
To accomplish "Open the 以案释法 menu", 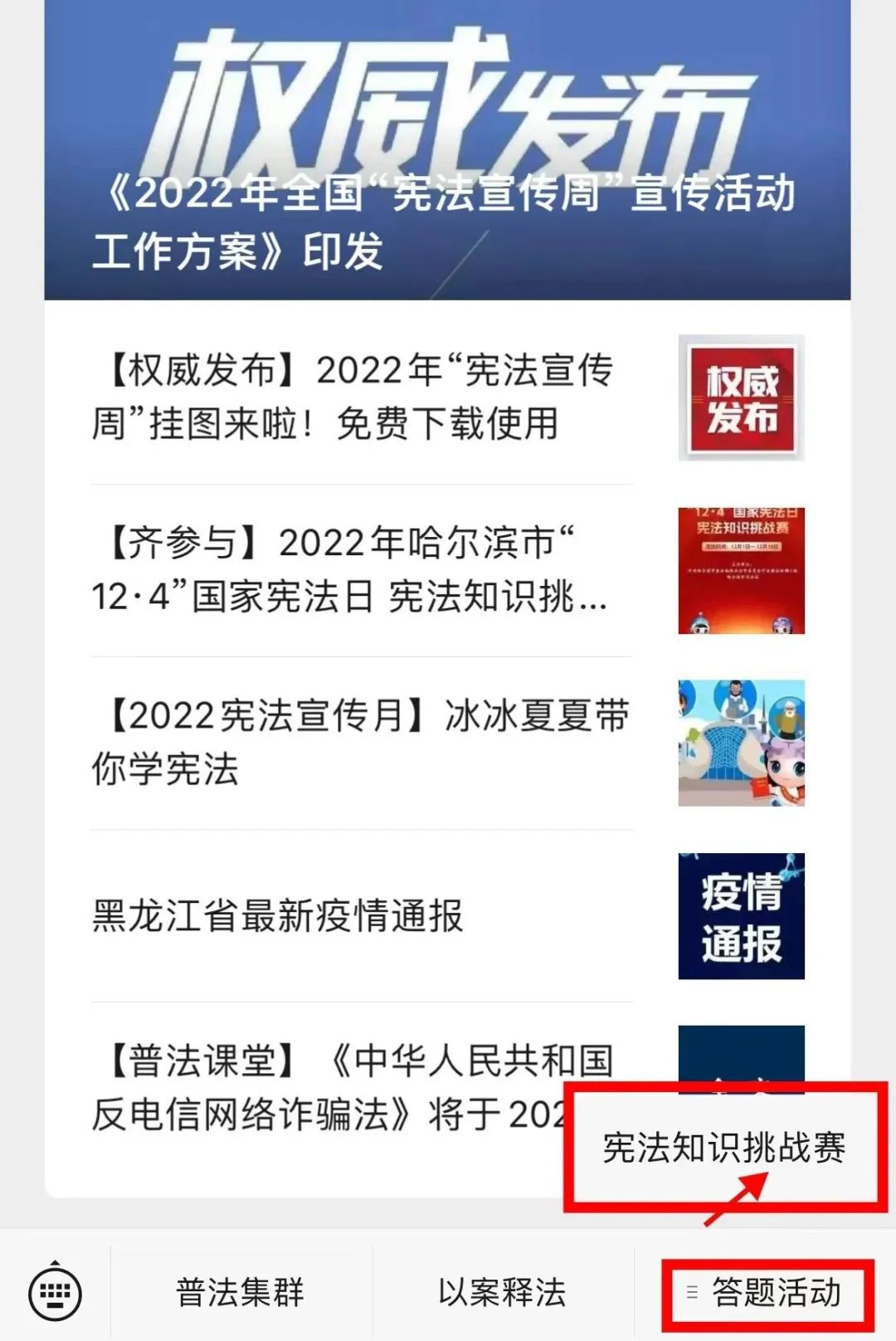I will [x=503, y=1292].
